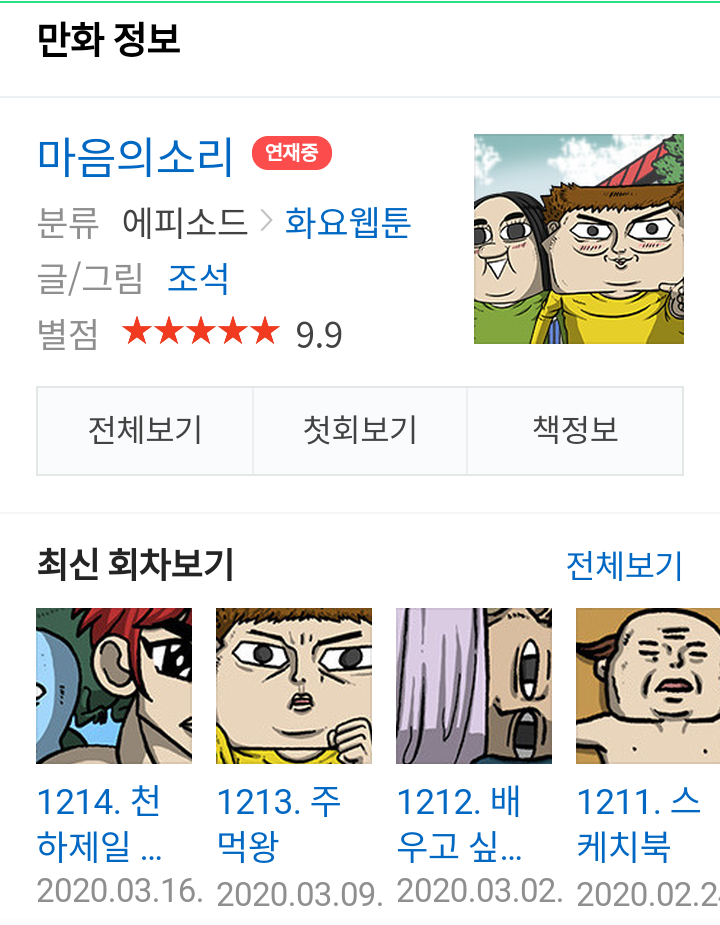
Task: Tap the 첫회보기 button
Action: 360,431
